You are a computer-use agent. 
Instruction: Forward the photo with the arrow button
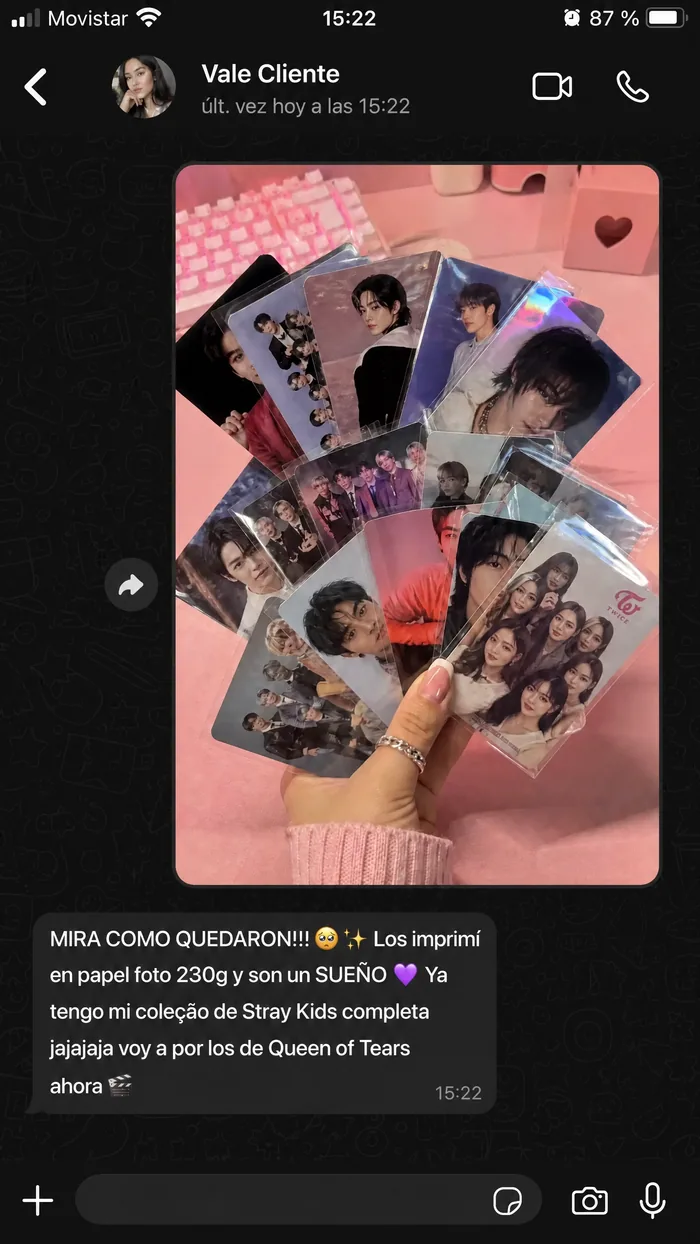(x=131, y=586)
